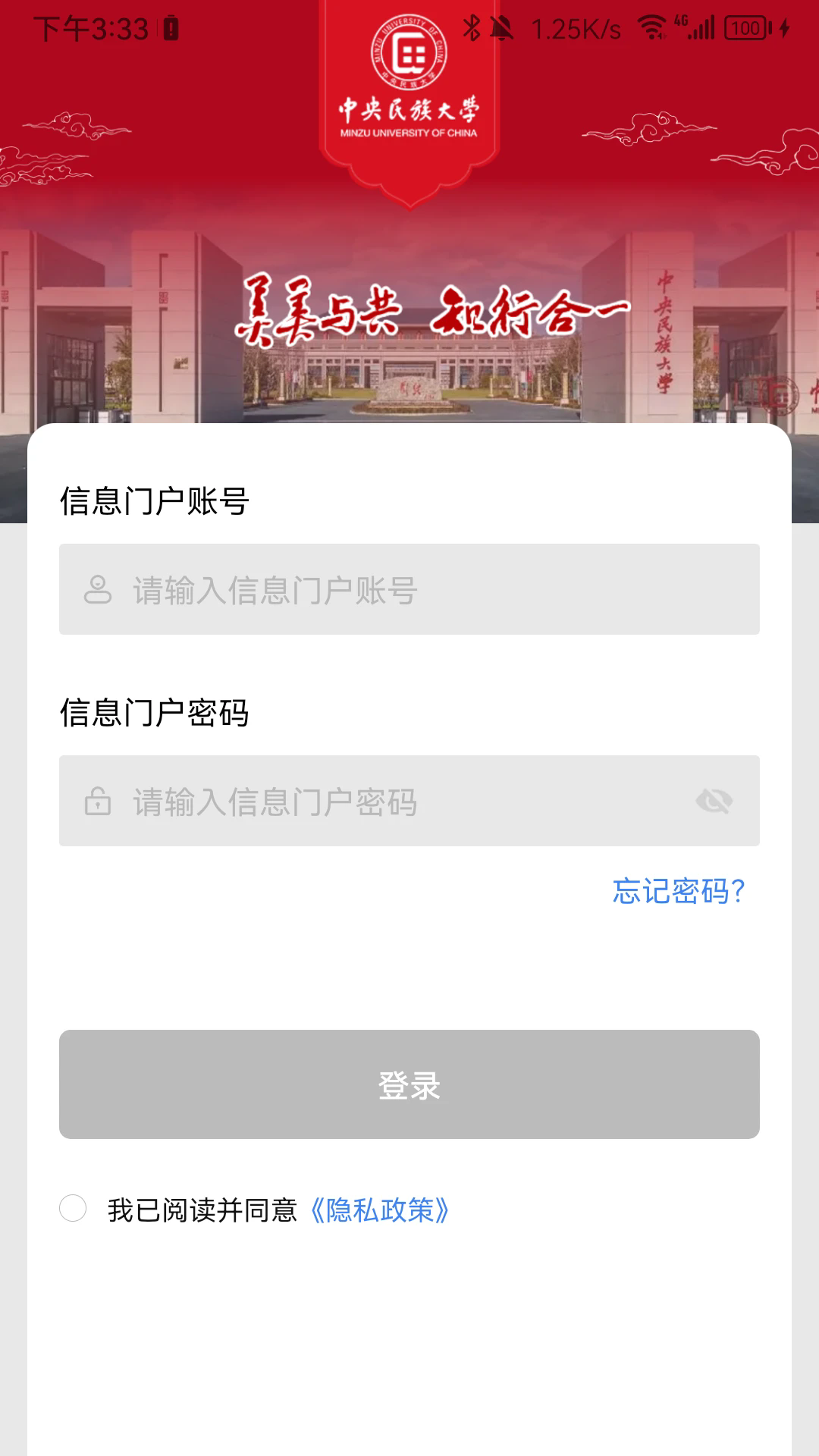This screenshot has height=1456, width=819.
Task: Click the Bluetooth icon in the status bar
Action: click(x=472, y=28)
